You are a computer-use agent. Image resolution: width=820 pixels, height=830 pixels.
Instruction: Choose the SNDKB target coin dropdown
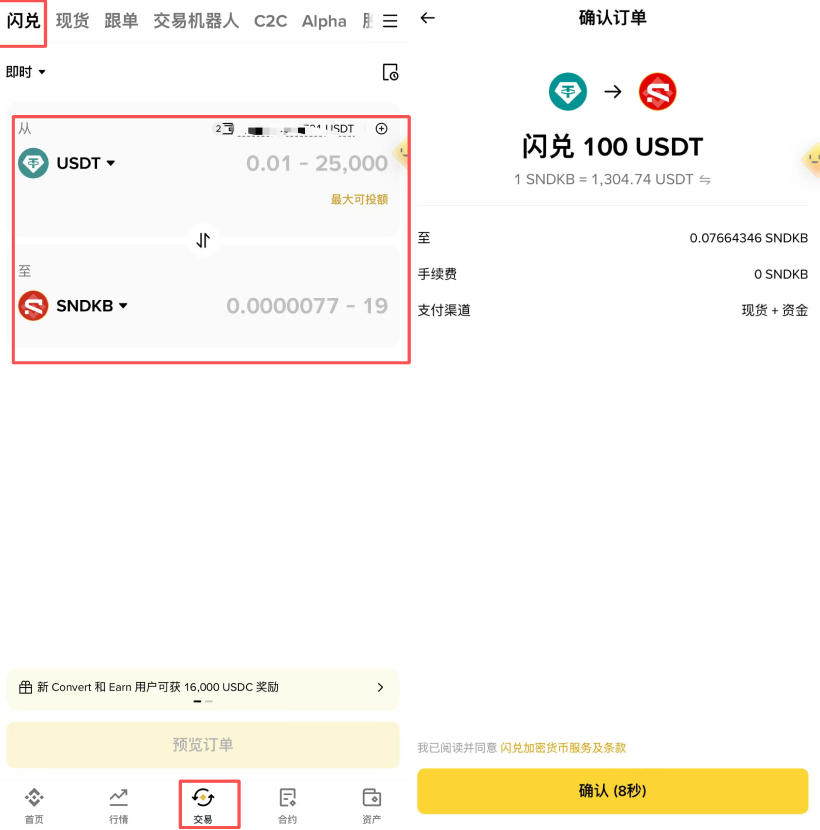pos(73,305)
